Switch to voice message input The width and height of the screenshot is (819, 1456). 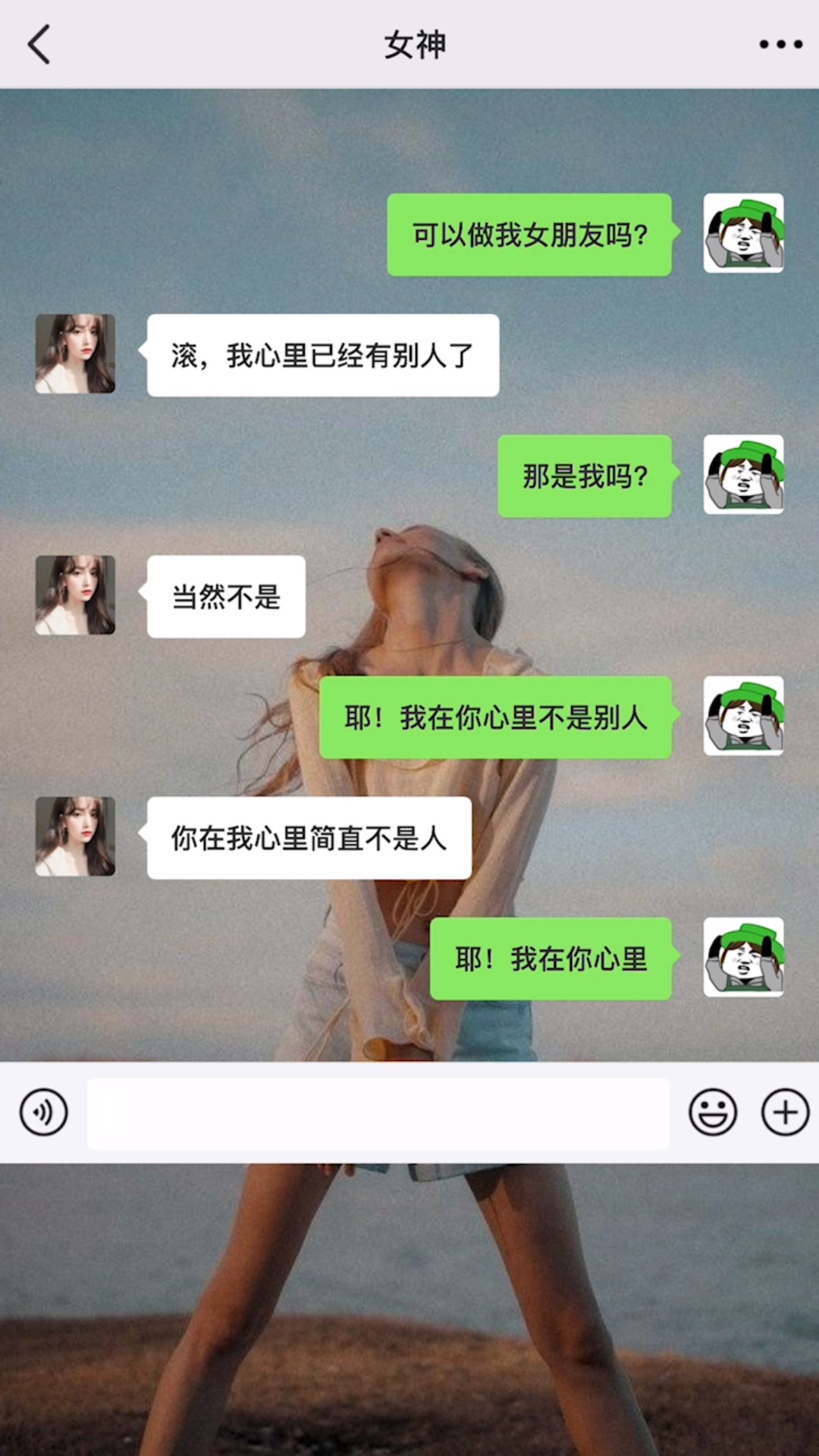[x=44, y=1112]
